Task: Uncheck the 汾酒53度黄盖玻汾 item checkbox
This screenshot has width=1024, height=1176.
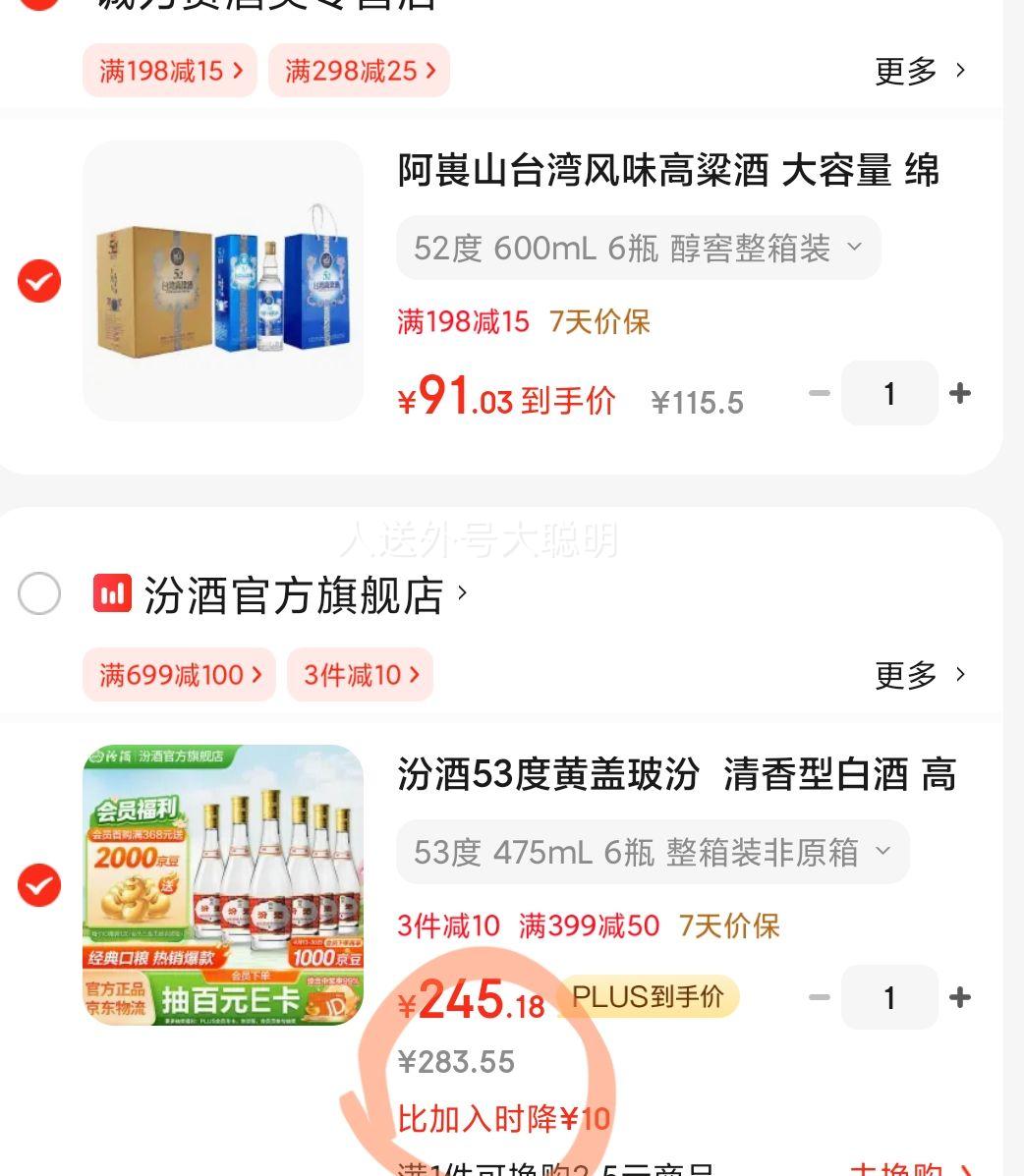Action: click(39, 885)
